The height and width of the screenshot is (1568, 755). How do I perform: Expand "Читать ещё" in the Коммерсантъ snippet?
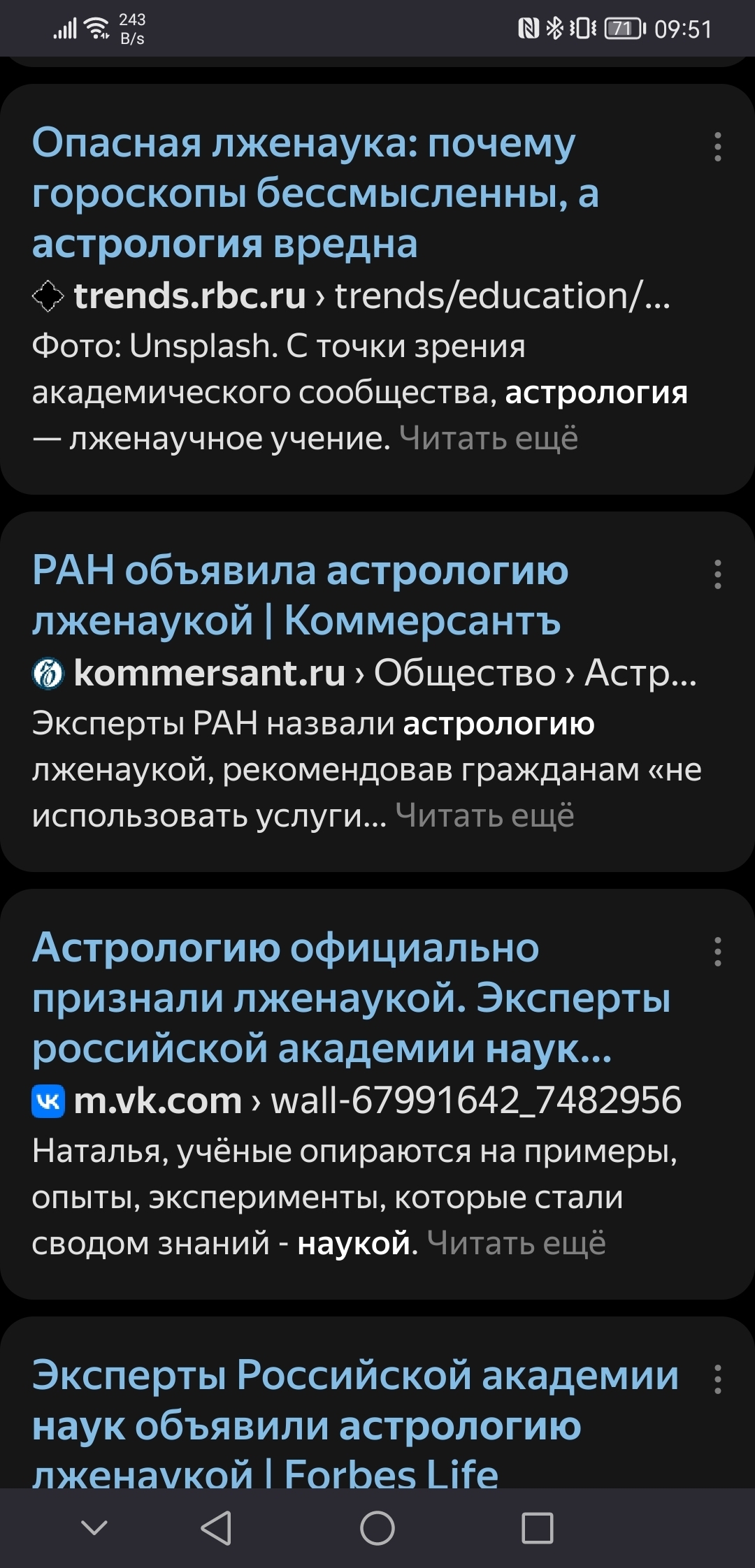click(x=485, y=815)
